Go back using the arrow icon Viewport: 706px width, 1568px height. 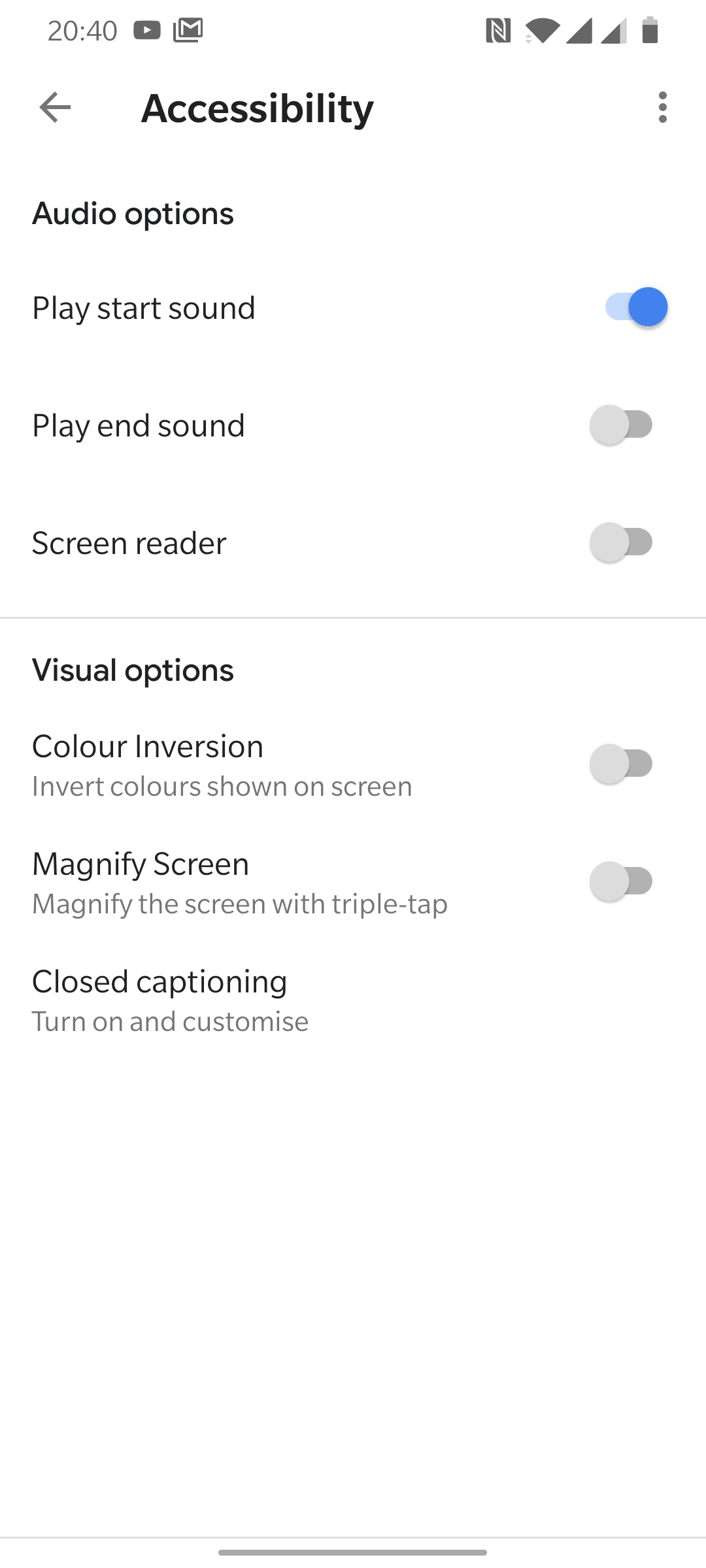55,107
